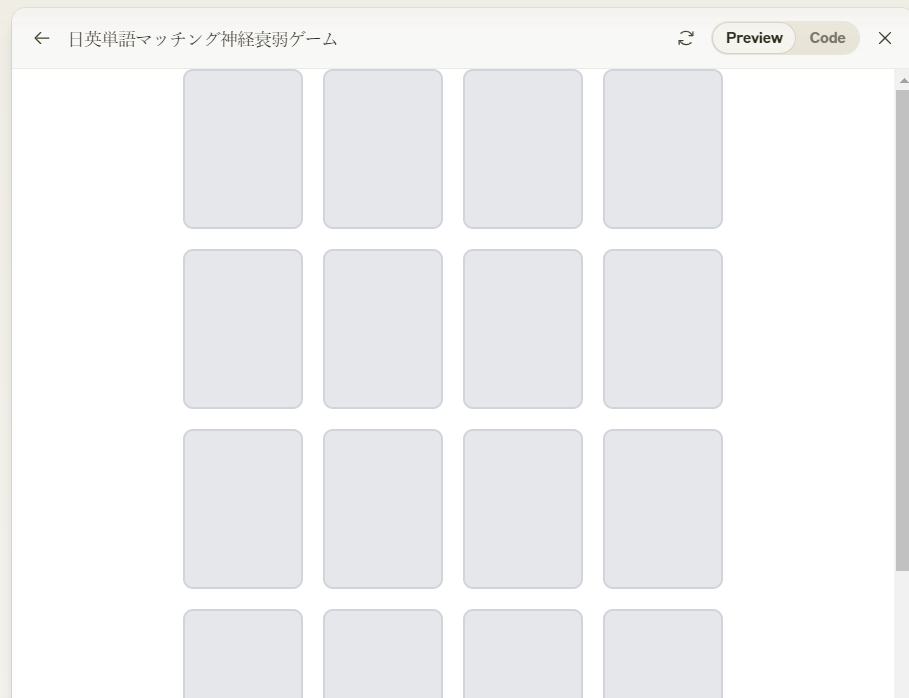Screen dimensions: 909x698
Task: Flip the second card in the second row
Action: coord(383,329)
